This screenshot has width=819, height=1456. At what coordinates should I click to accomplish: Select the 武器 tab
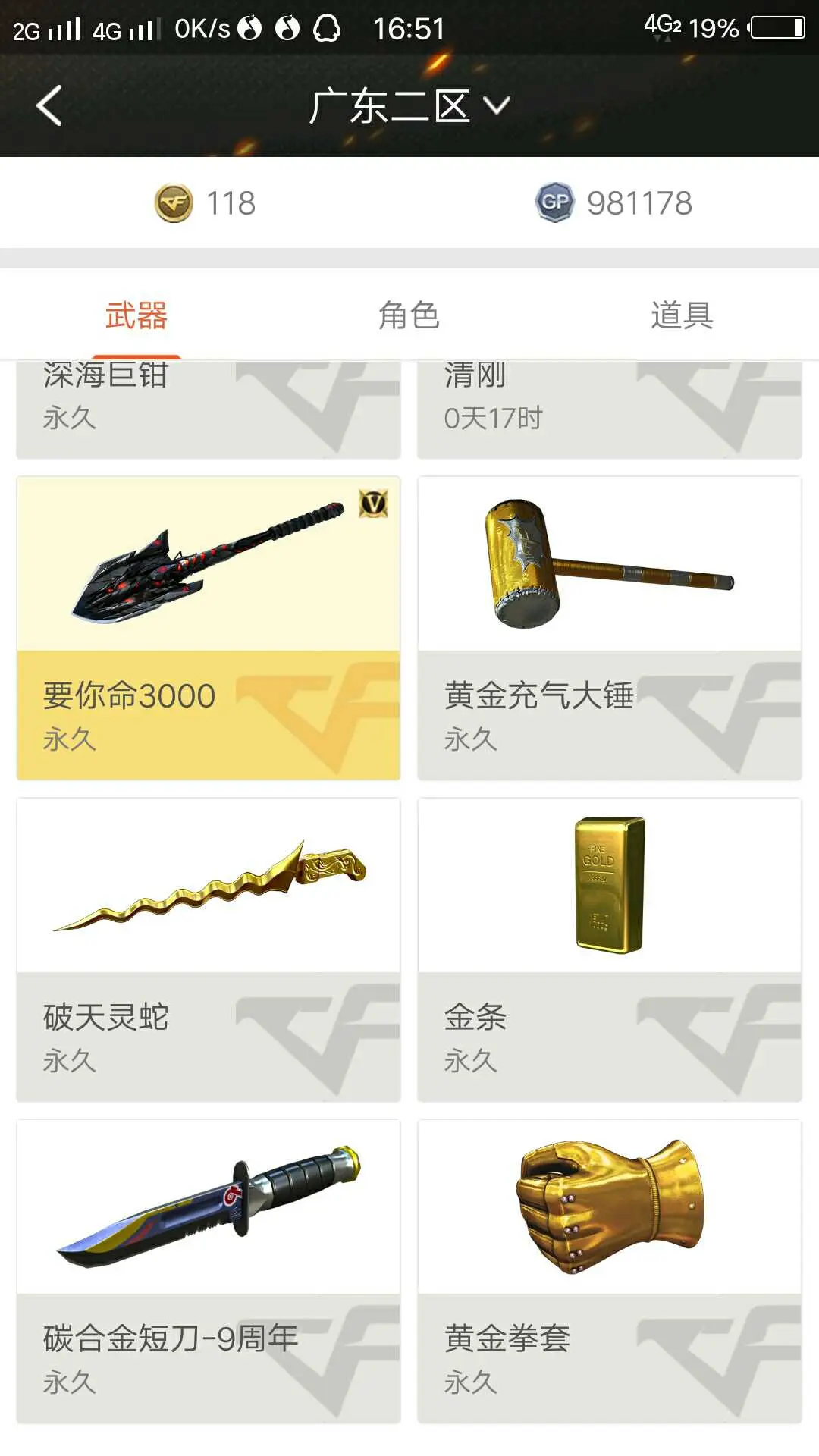[x=136, y=315]
